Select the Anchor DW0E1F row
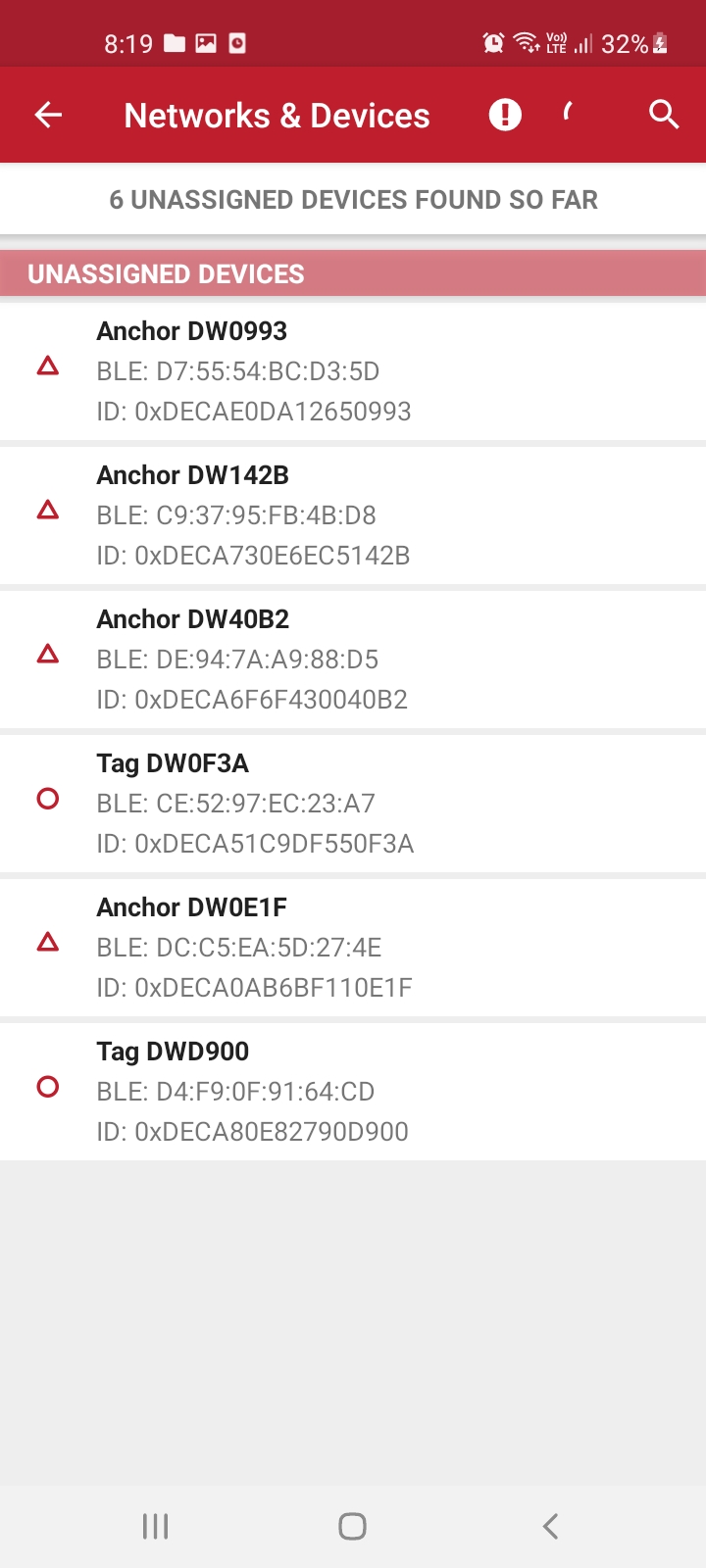 point(353,948)
